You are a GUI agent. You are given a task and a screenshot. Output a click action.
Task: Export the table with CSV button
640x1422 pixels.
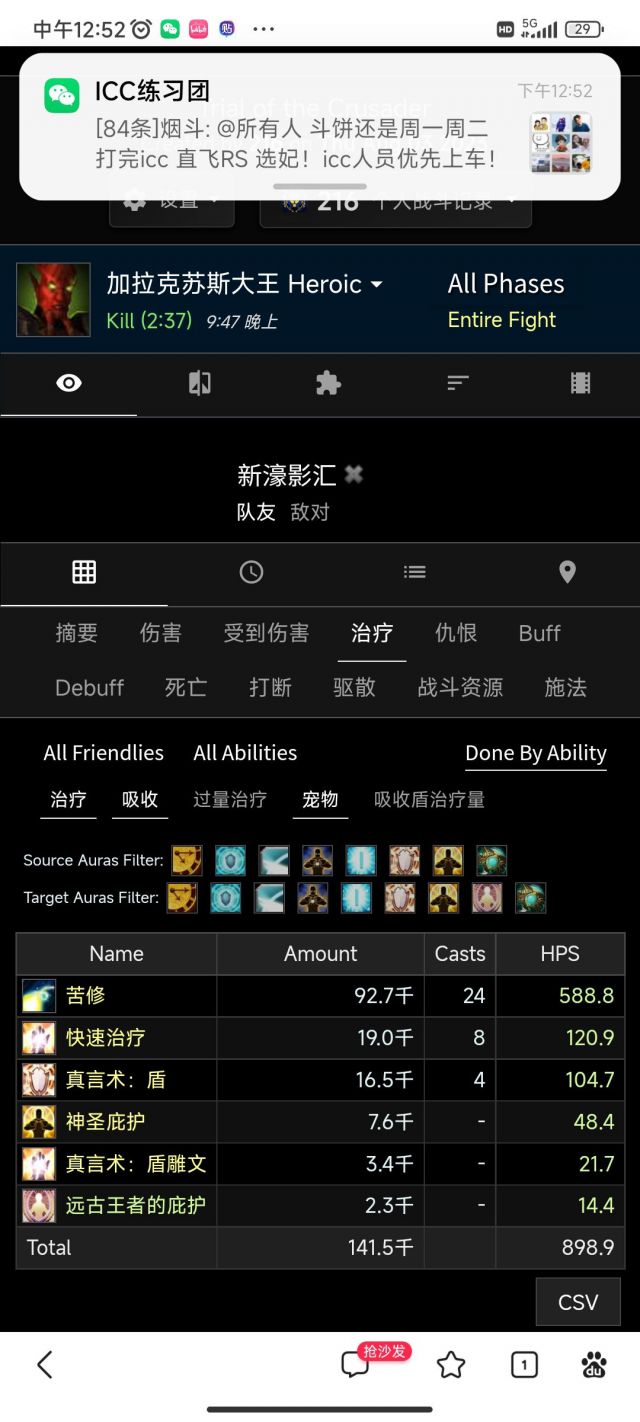click(578, 1302)
